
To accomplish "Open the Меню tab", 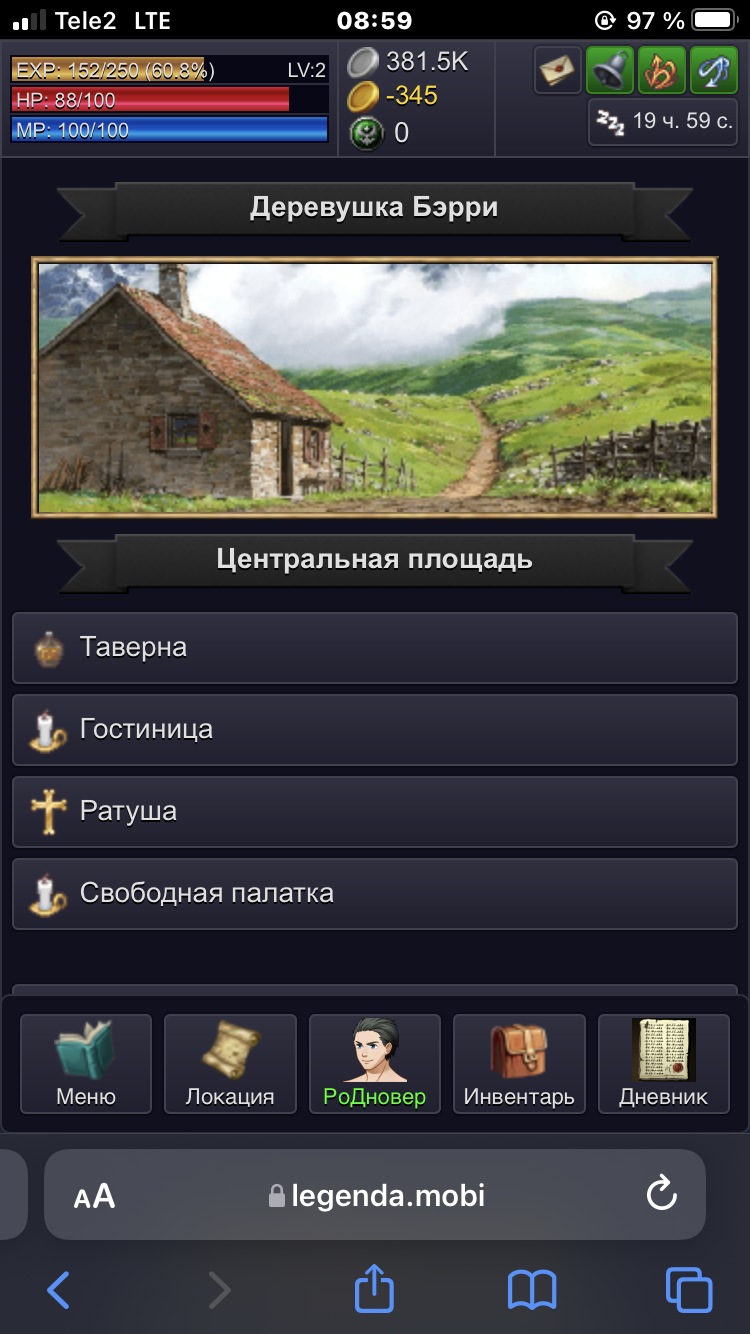I will [86, 1064].
